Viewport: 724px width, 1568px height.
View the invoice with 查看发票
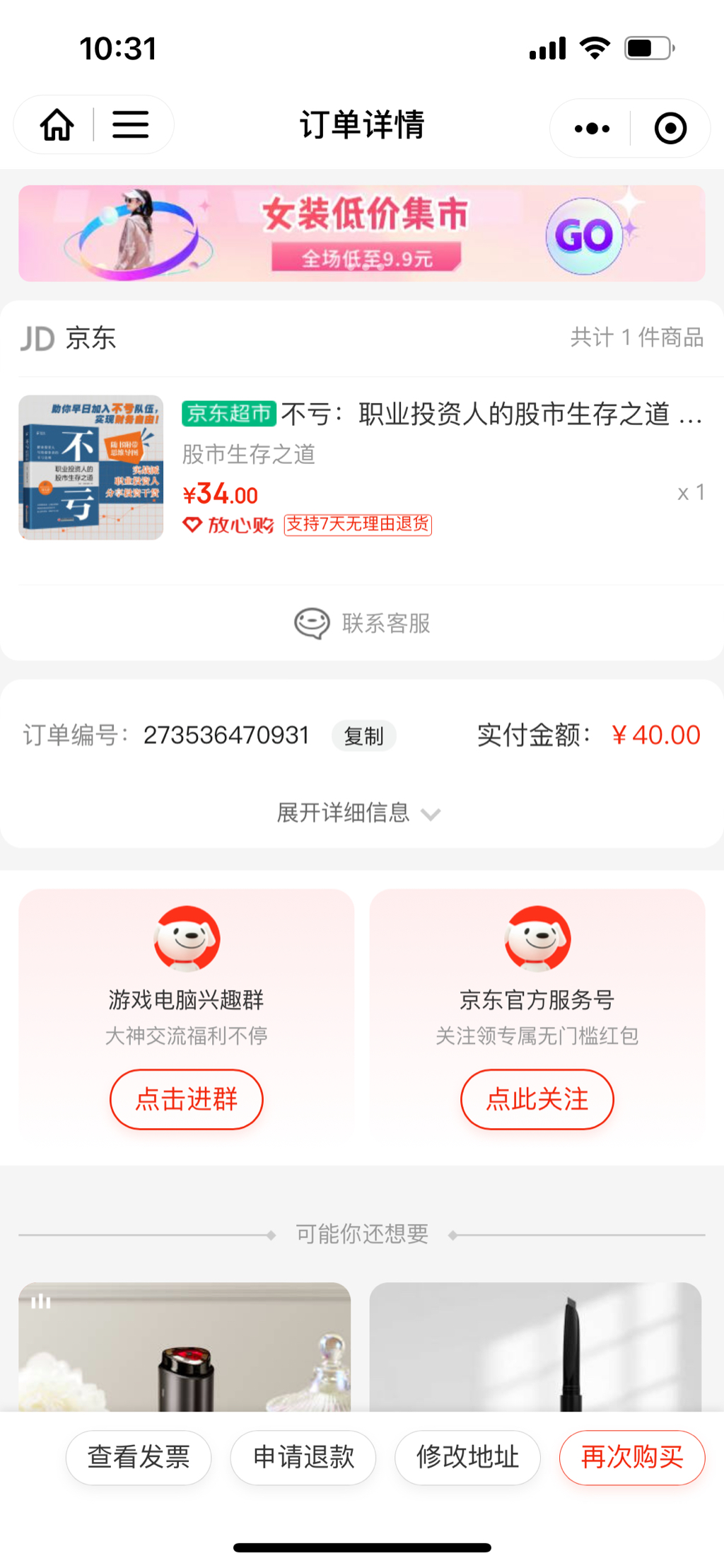click(139, 1457)
